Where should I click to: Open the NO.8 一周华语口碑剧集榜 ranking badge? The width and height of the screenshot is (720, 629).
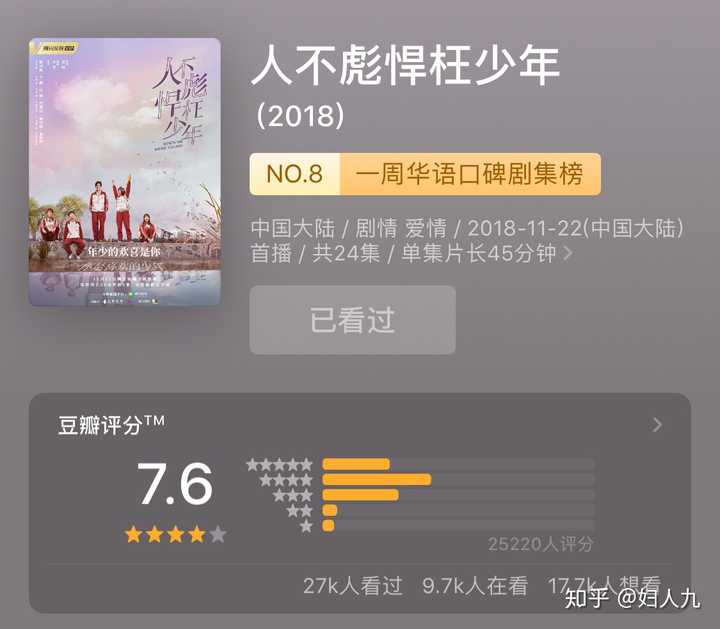click(x=425, y=174)
